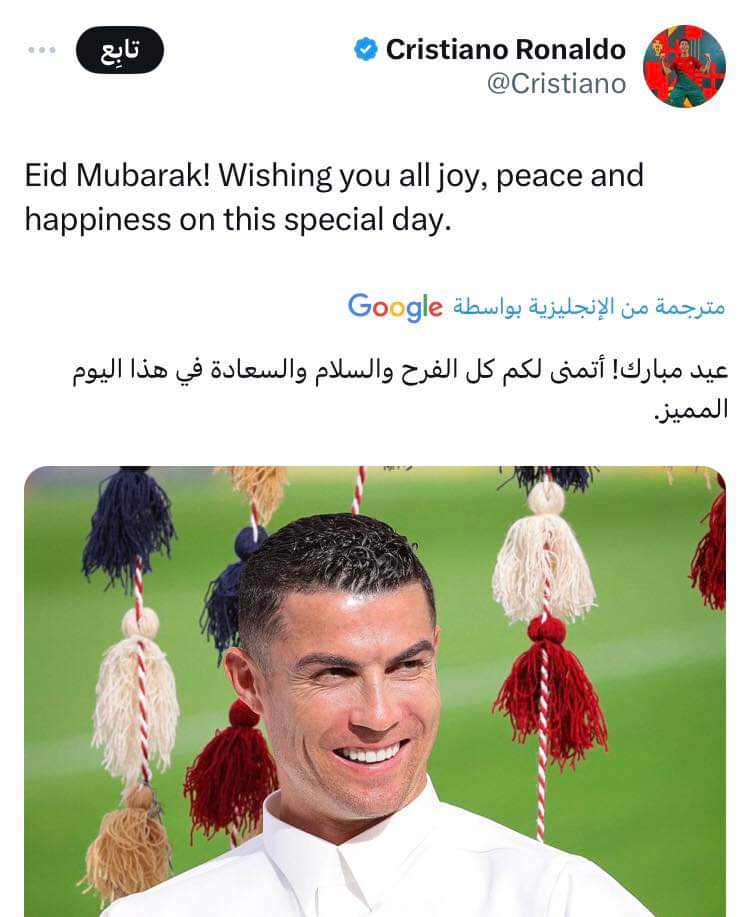The image size is (750, 917).
Task: Open Cristiano Ronaldo's profile picture
Action: (684, 66)
